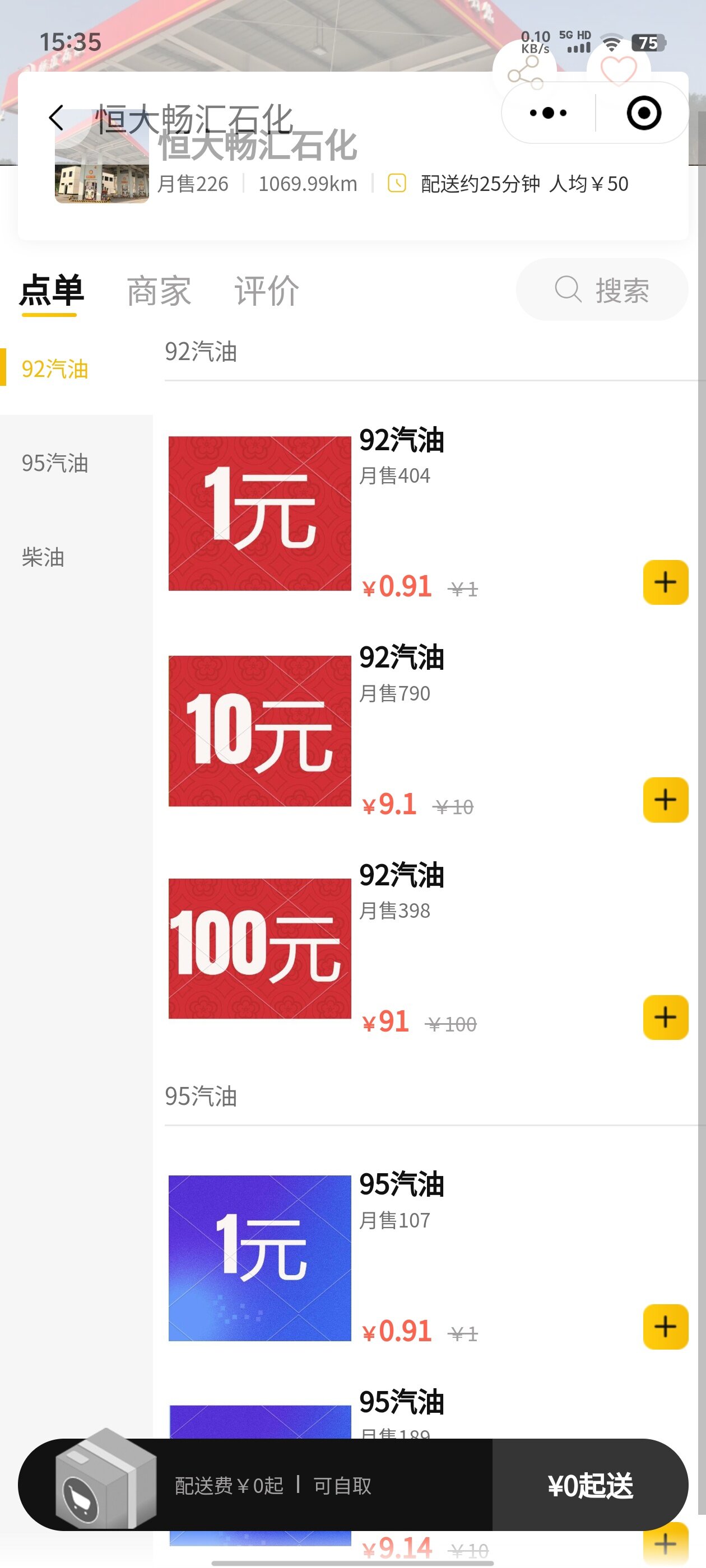
Task: Open the 95汽油 1元 product image
Action: 259,1258
